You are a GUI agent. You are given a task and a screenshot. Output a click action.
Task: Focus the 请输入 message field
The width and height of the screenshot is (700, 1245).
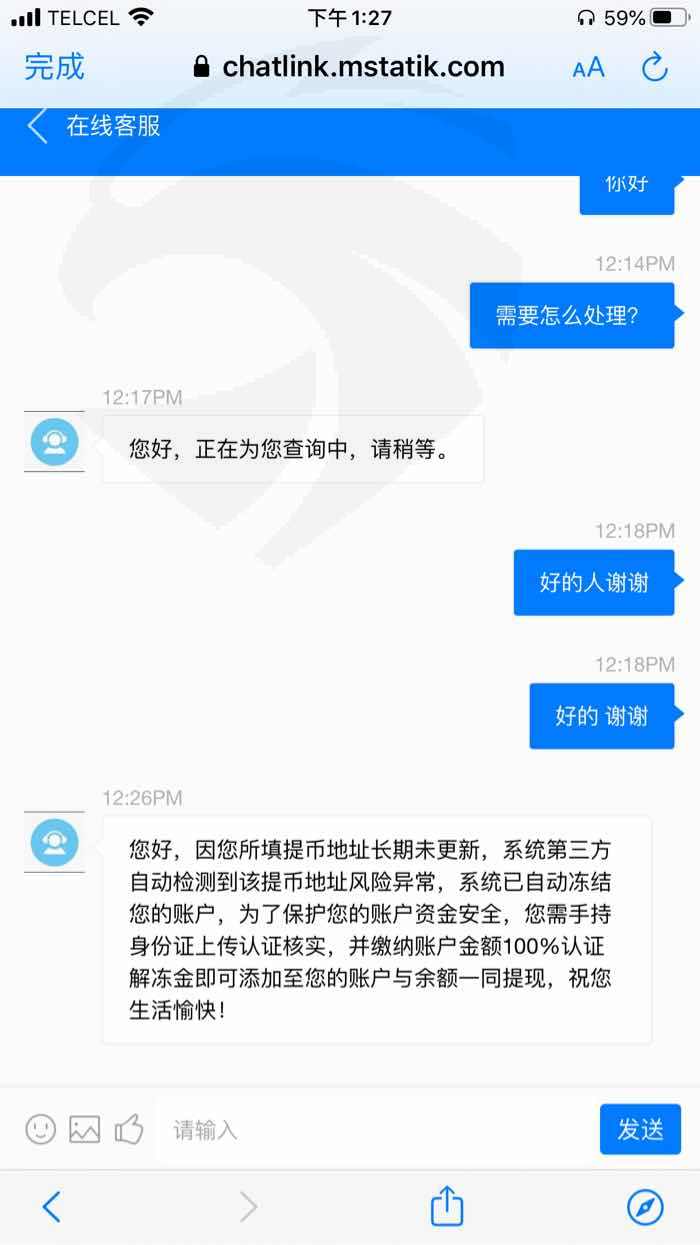click(x=375, y=1130)
